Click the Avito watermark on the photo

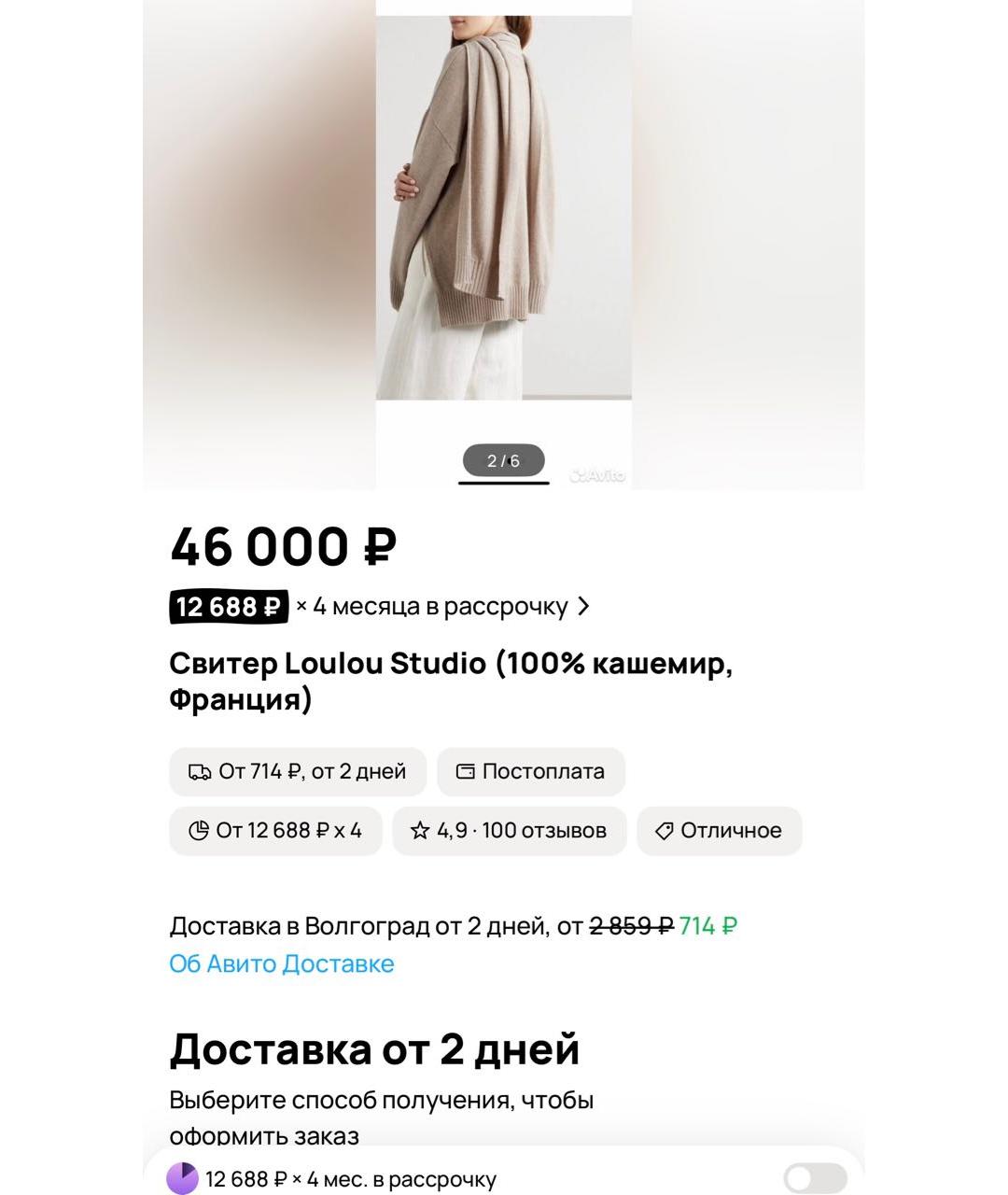coord(598,474)
